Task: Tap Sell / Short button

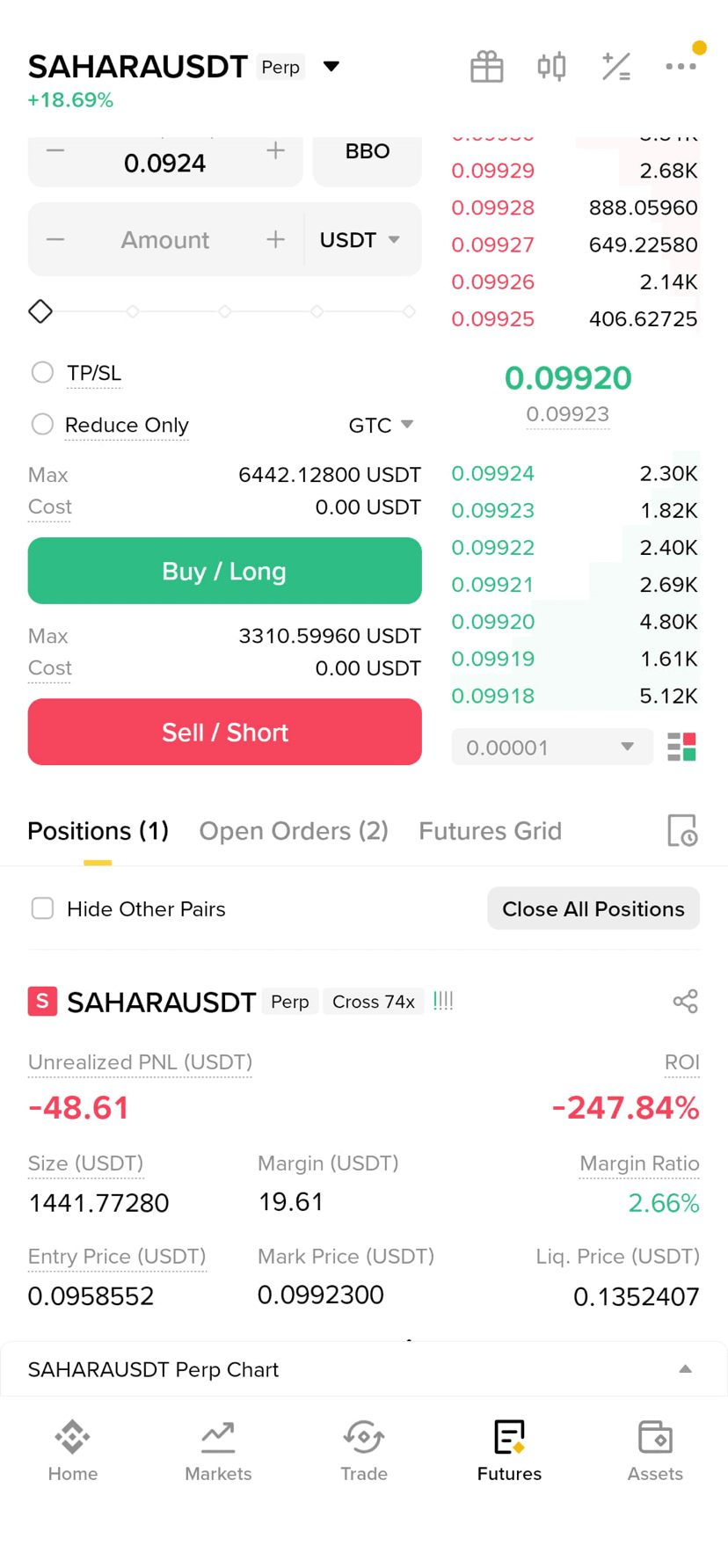Action: pos(225,732)
